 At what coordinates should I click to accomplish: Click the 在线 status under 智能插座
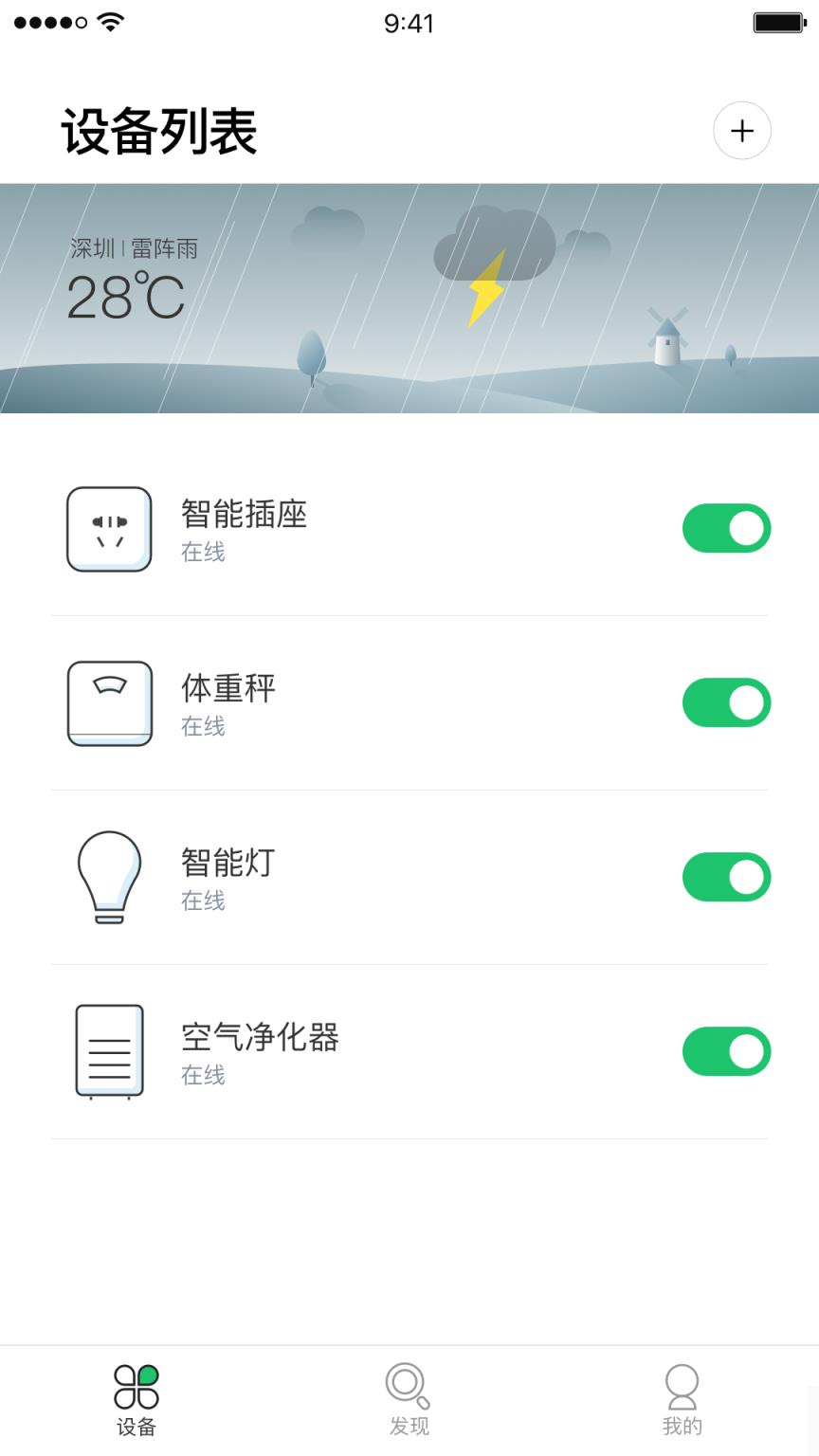(x=202, y=554)
